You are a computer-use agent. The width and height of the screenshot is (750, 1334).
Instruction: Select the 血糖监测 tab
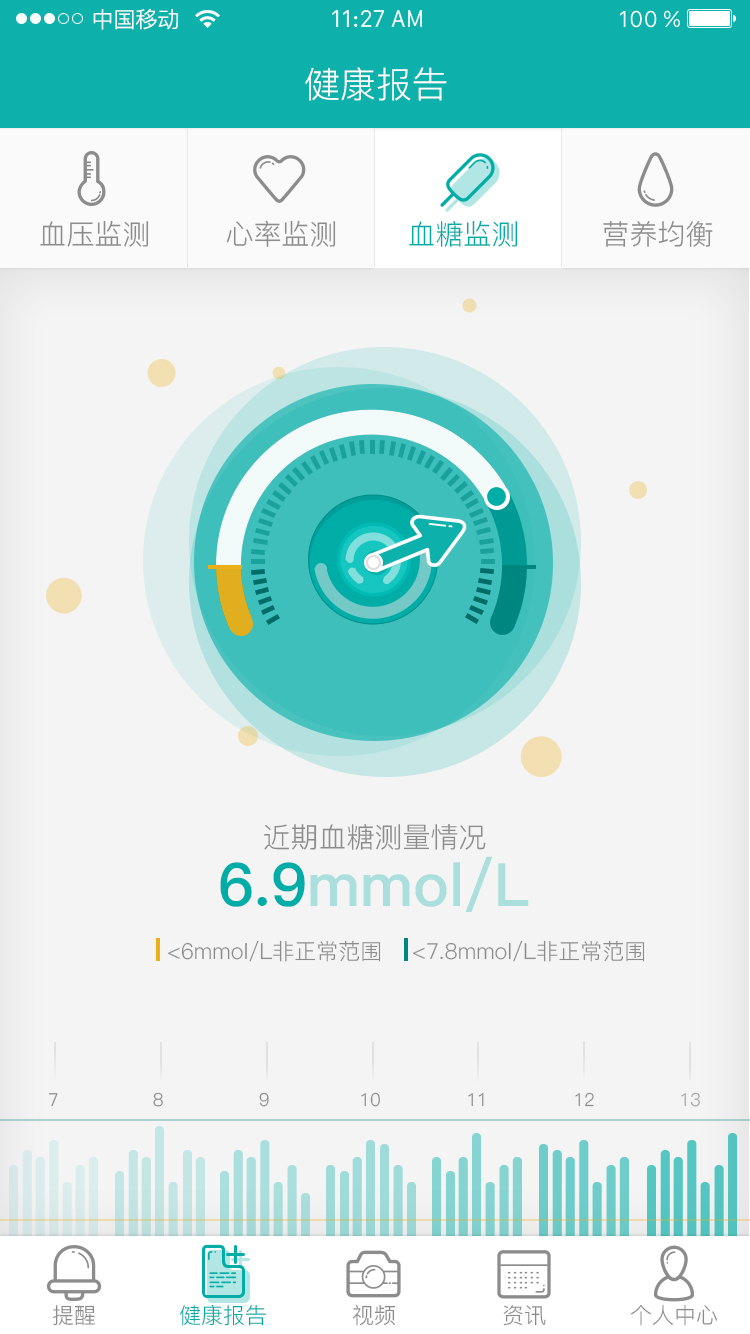(x=467, y=200)
